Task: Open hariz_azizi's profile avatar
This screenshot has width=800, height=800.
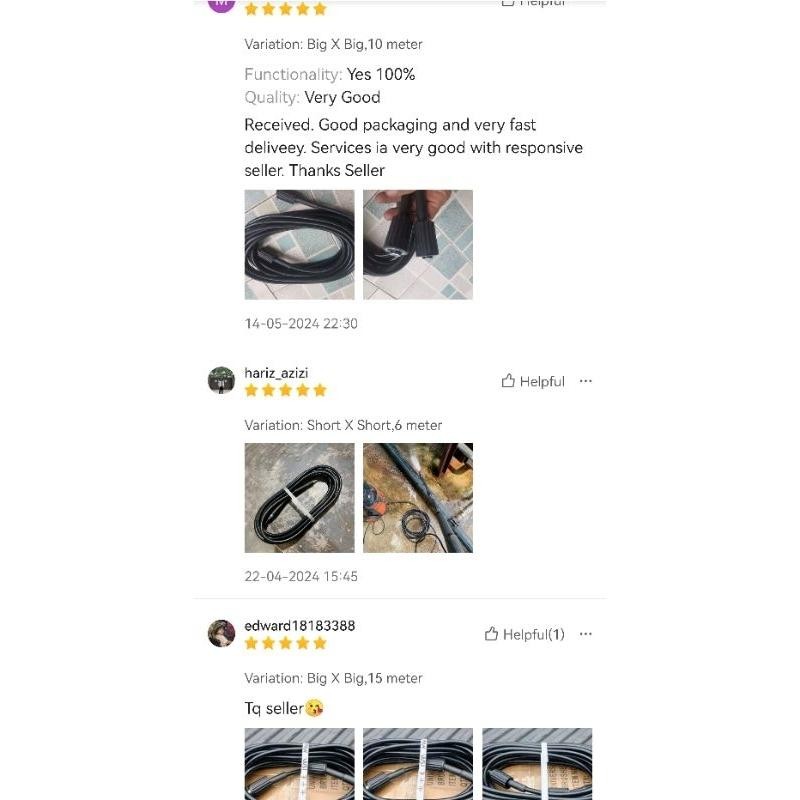Action: click(x=221, y=381)
